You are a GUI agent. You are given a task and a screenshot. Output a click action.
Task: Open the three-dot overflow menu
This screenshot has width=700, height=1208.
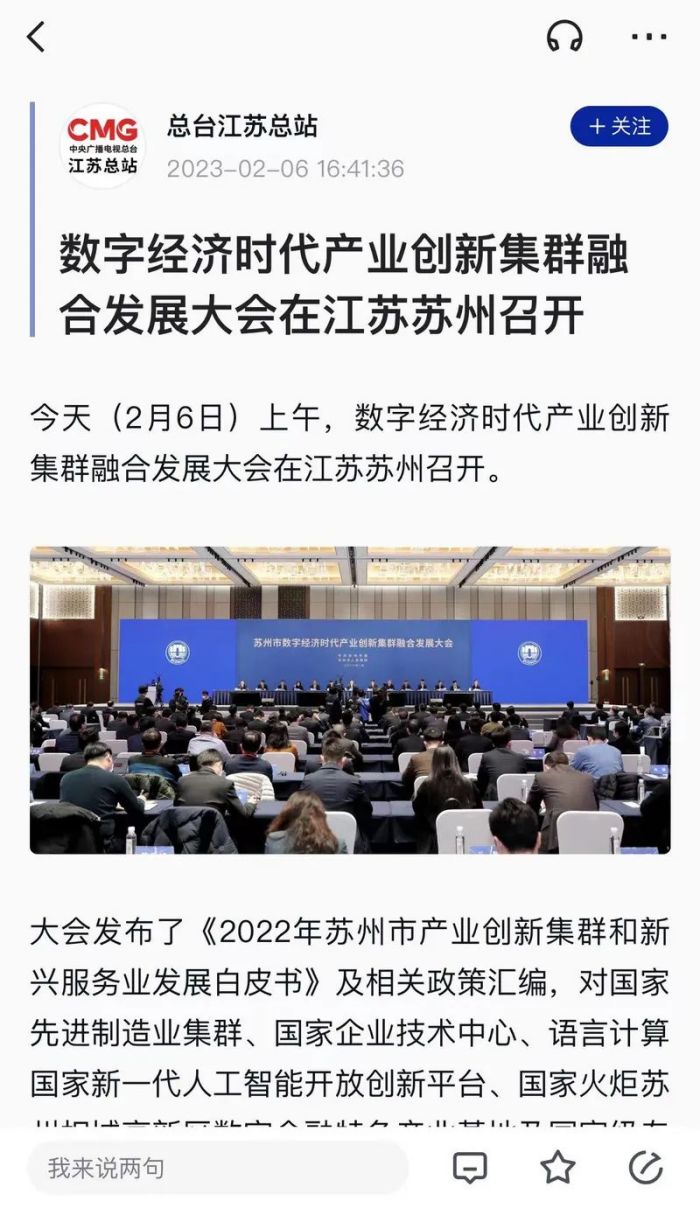tap(648, 38)
